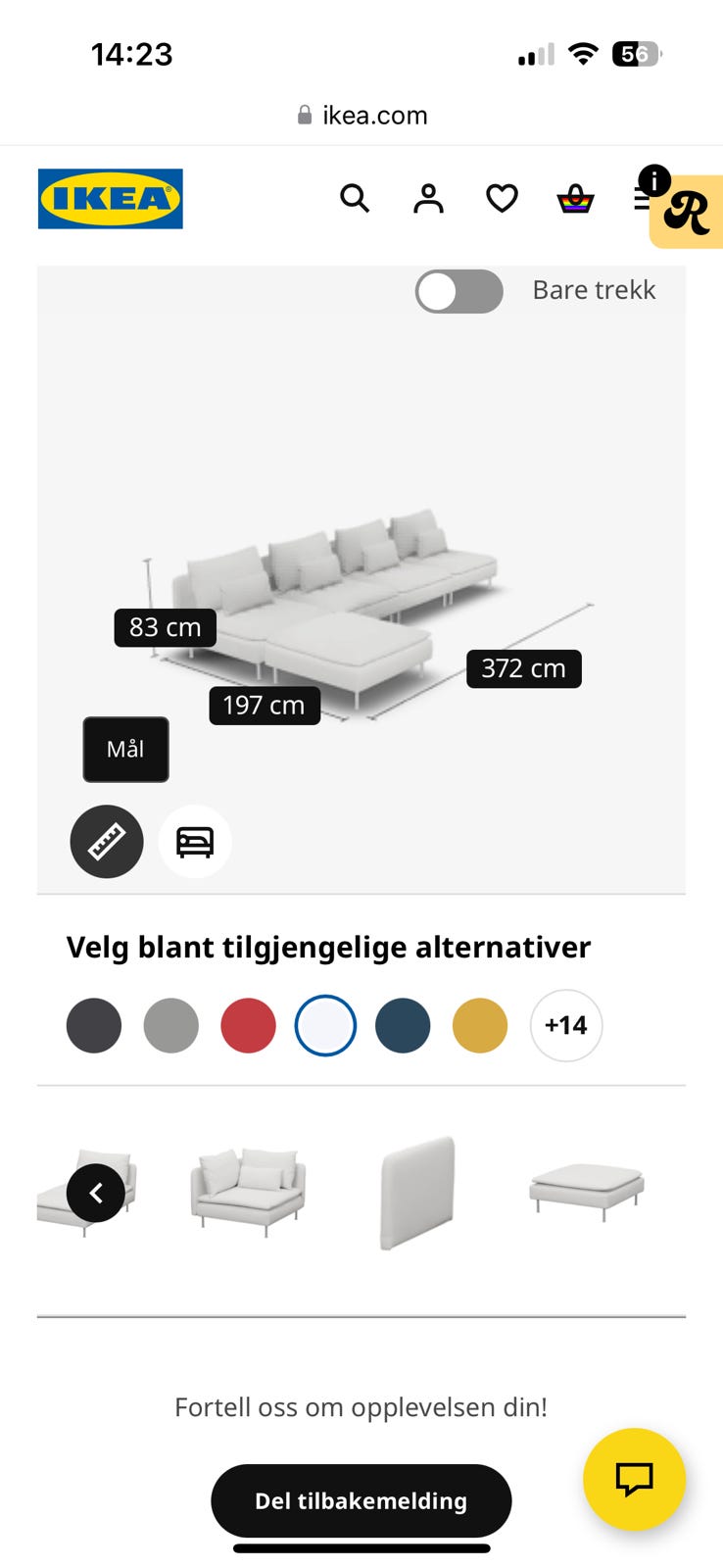
Task: Tap the Del tilbakemelding button
Action: [x=361, y=1500]
